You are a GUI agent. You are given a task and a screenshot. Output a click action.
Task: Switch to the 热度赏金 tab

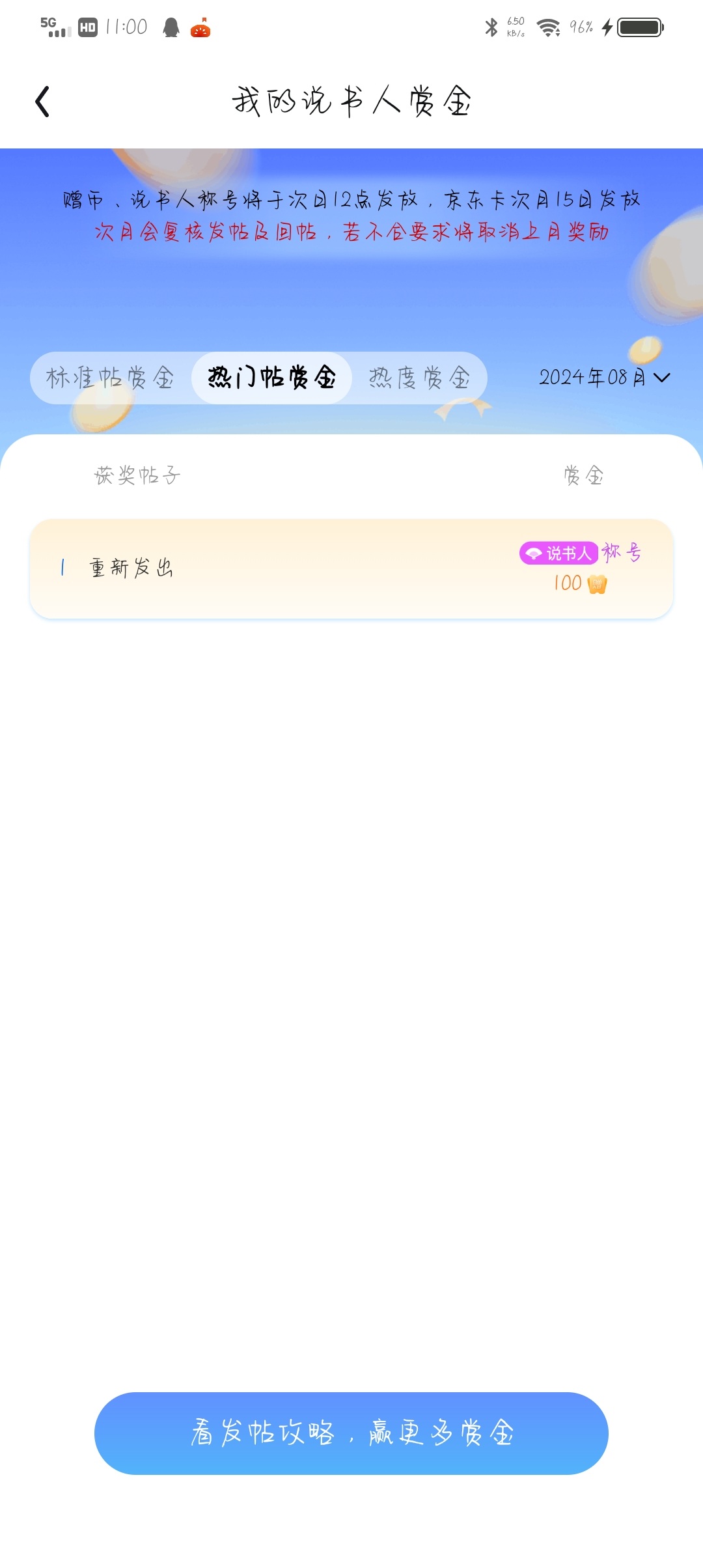coord(420,378)
